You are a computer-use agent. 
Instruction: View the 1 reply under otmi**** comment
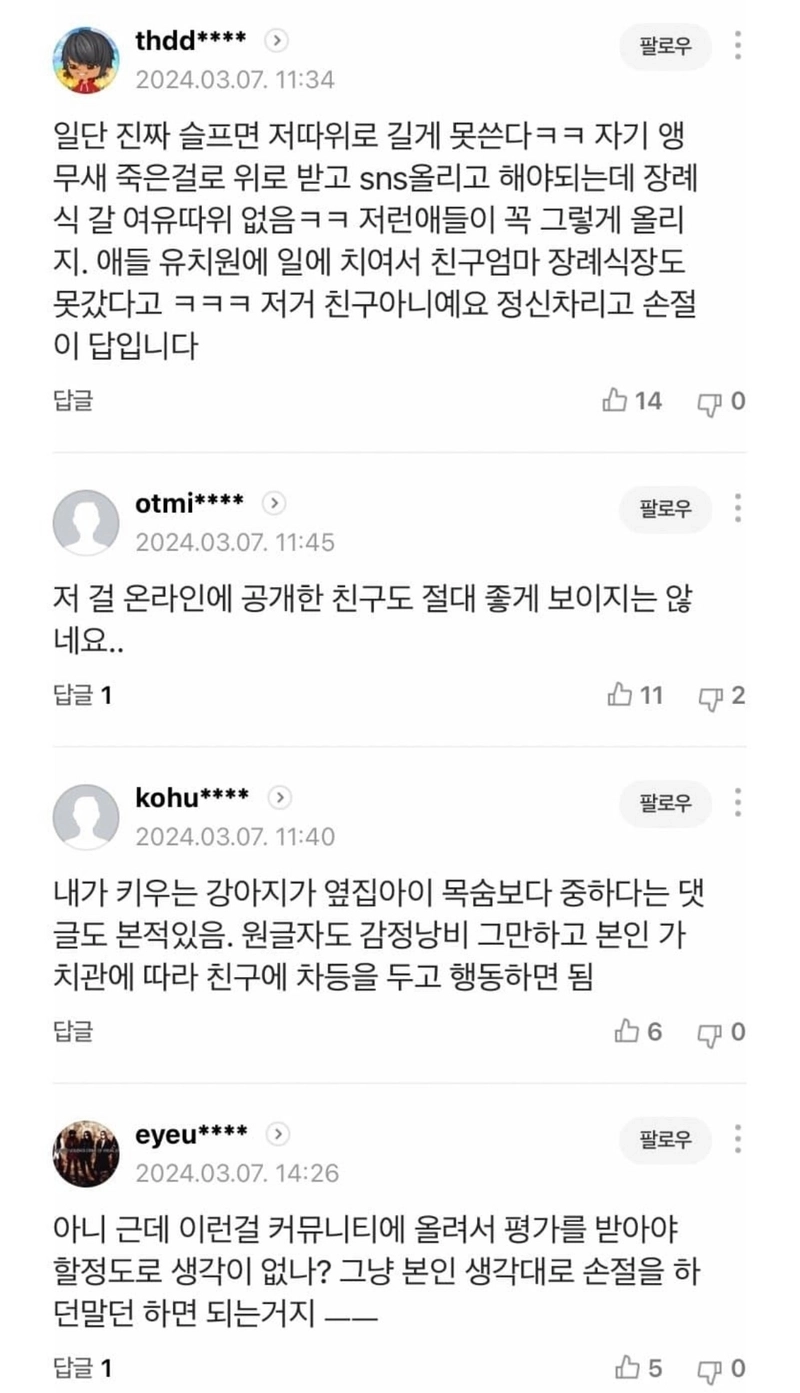[82, 695]
